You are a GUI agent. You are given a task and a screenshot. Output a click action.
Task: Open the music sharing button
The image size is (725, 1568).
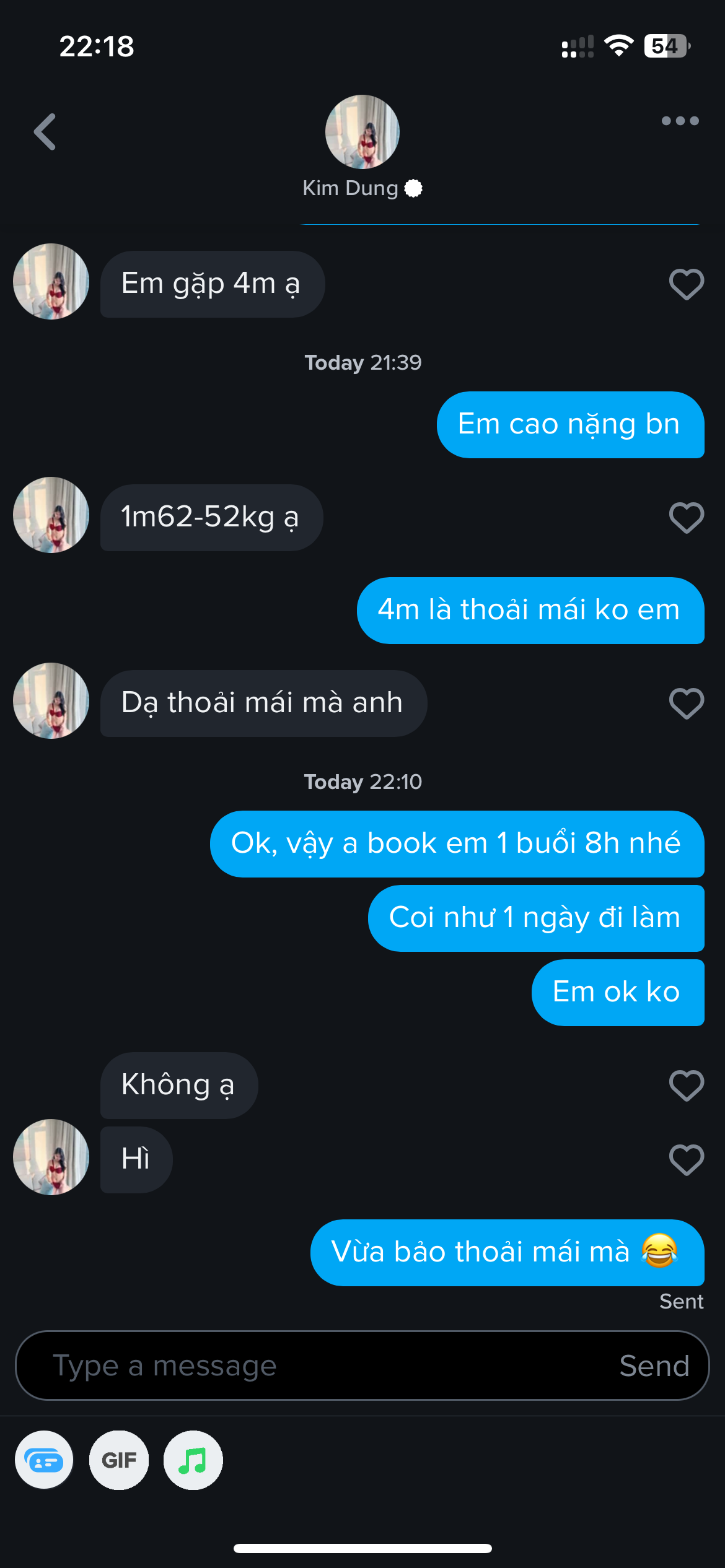point(193,1460)
